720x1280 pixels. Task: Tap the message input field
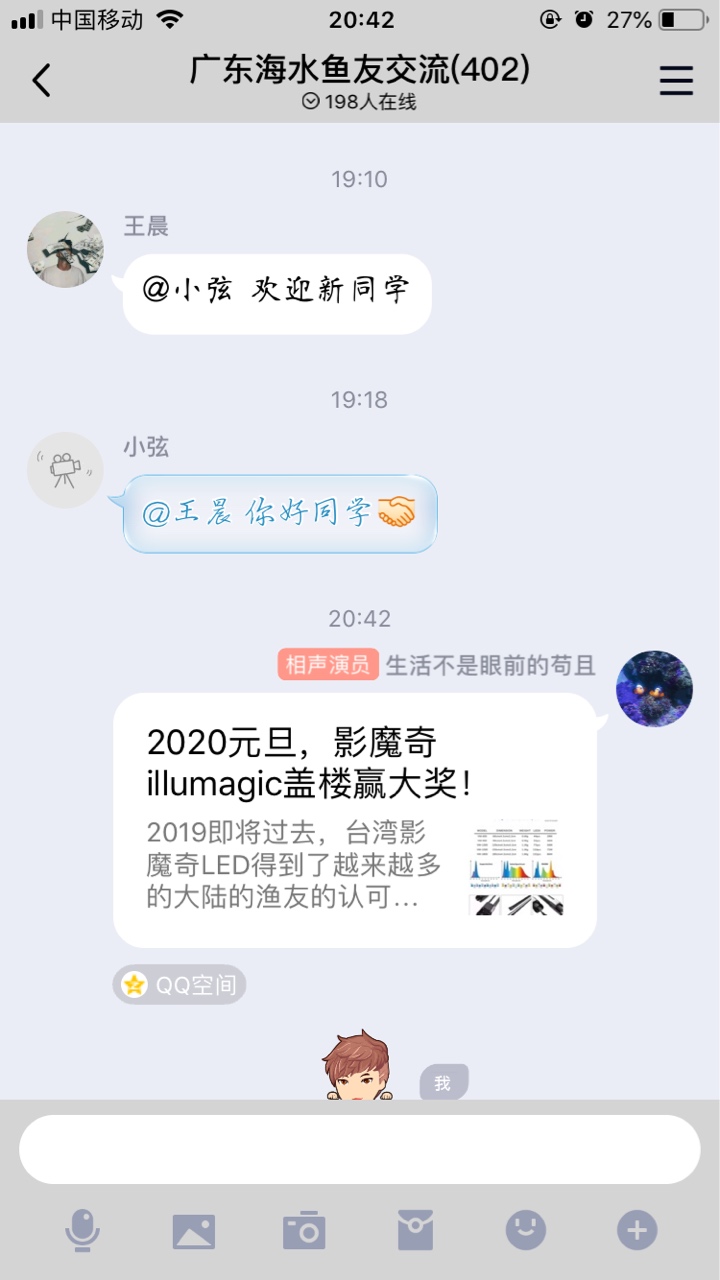359,1149
